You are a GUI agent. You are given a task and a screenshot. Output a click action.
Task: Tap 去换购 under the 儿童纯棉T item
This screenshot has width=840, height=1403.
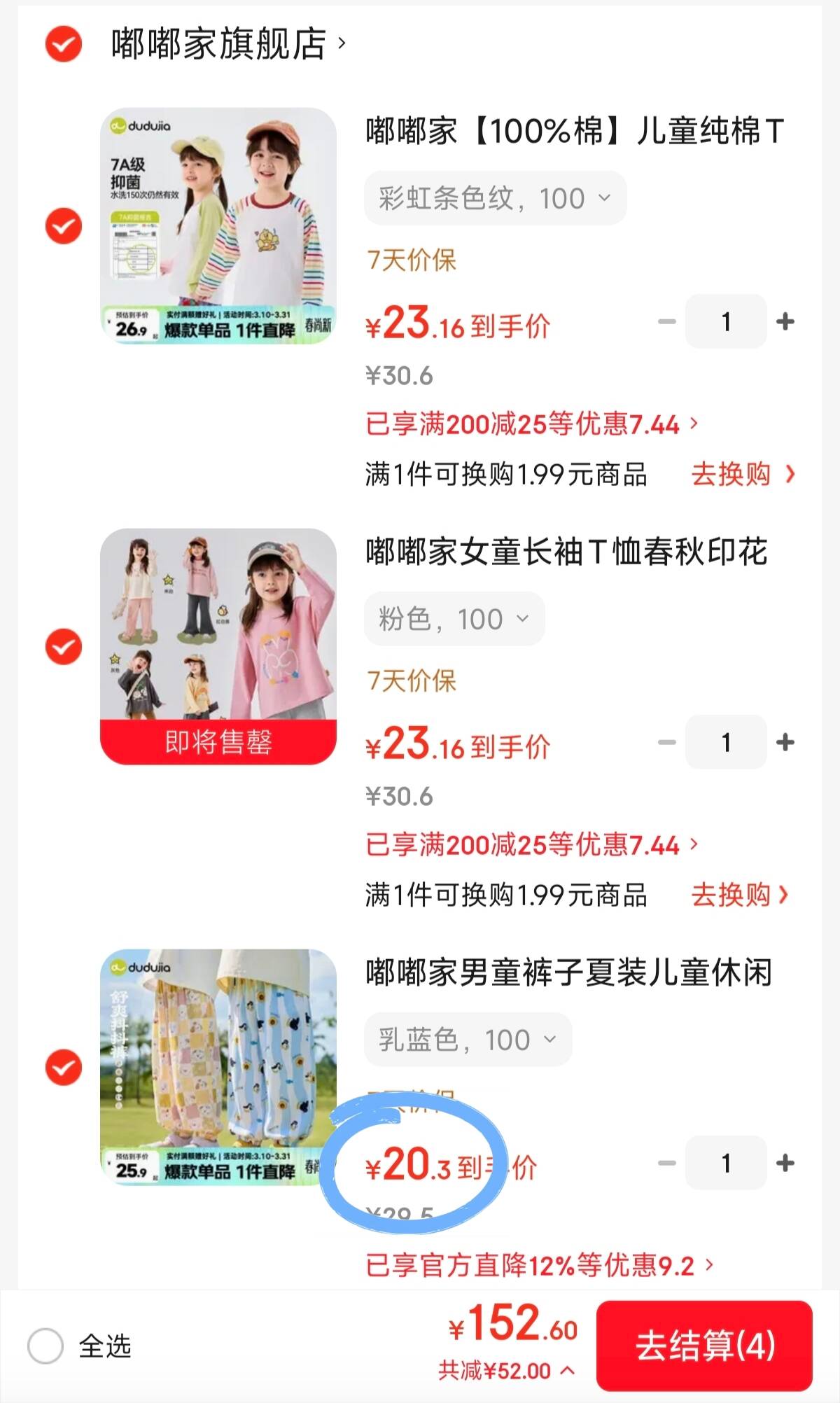point(742,474)
